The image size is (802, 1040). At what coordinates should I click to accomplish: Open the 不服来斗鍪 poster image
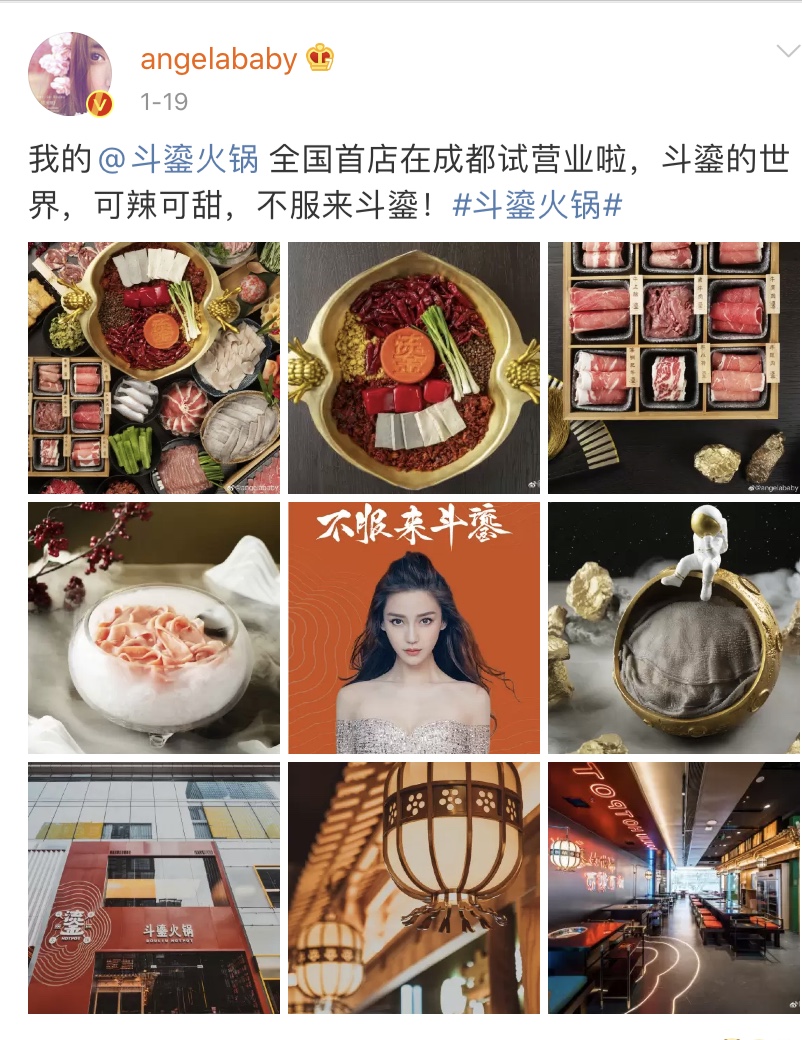pos(414,628)
